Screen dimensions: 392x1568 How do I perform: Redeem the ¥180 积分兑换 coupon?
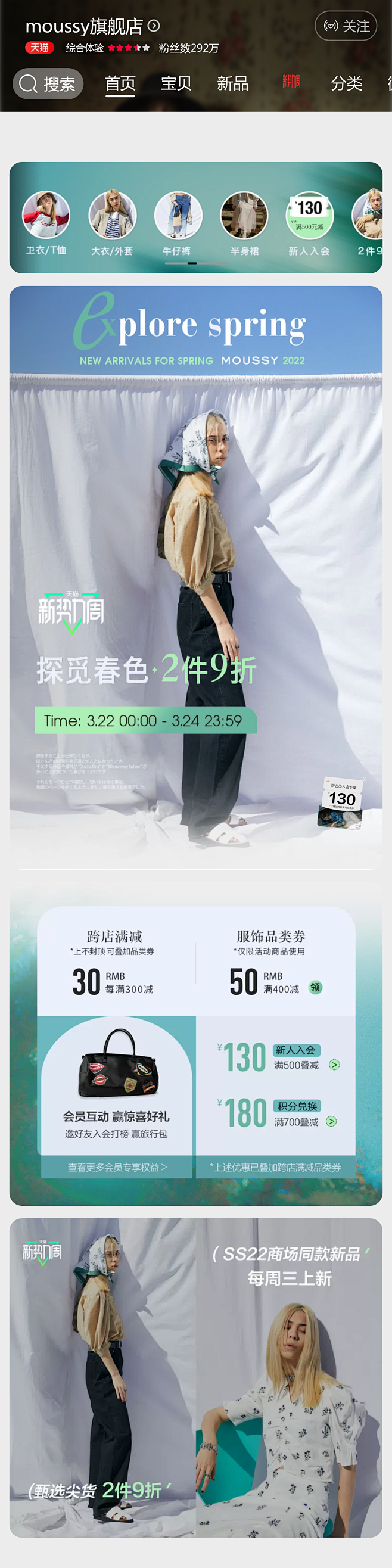click(331, 1121)
